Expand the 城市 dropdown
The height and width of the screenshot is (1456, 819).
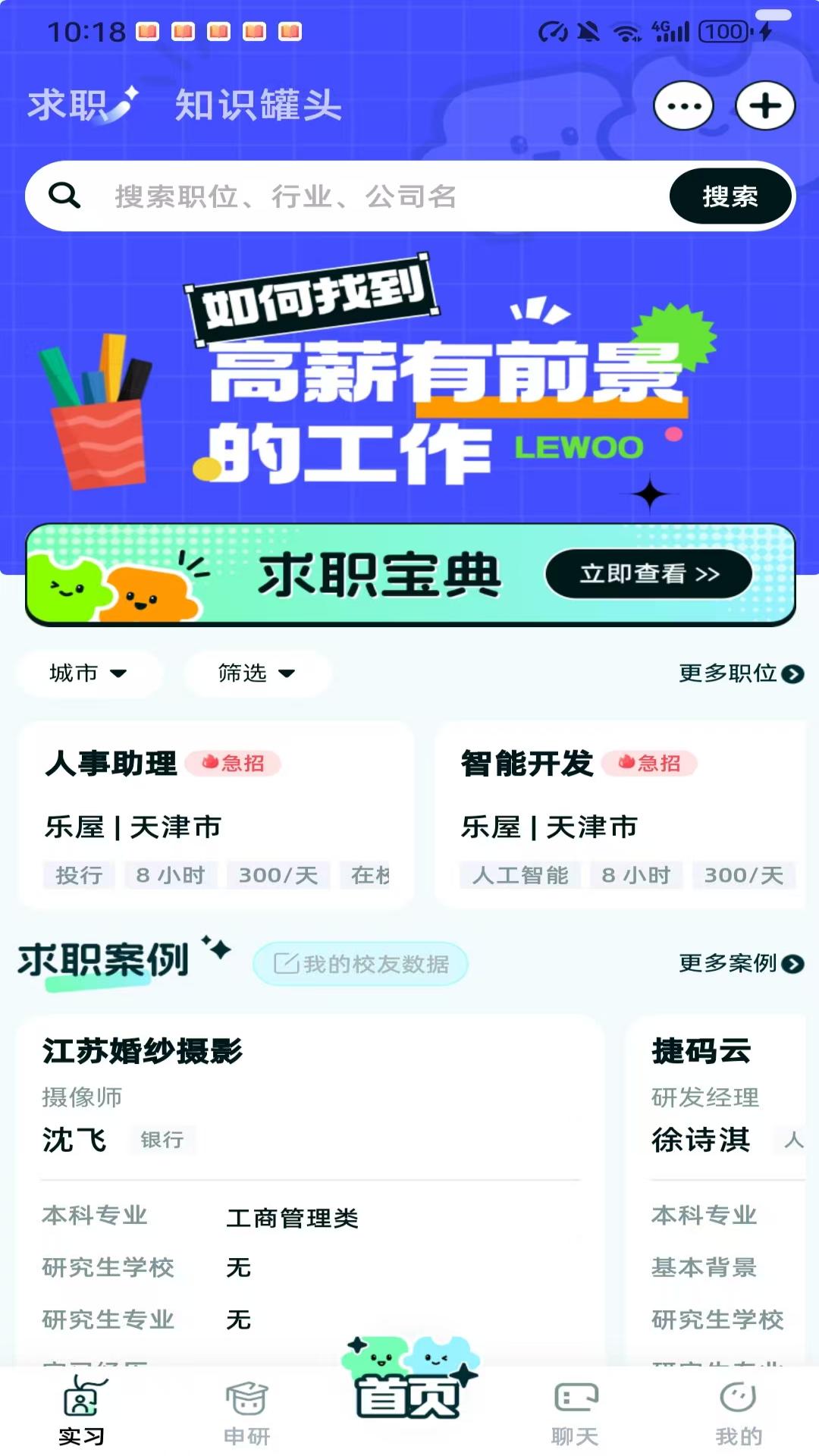click(88, 673)
